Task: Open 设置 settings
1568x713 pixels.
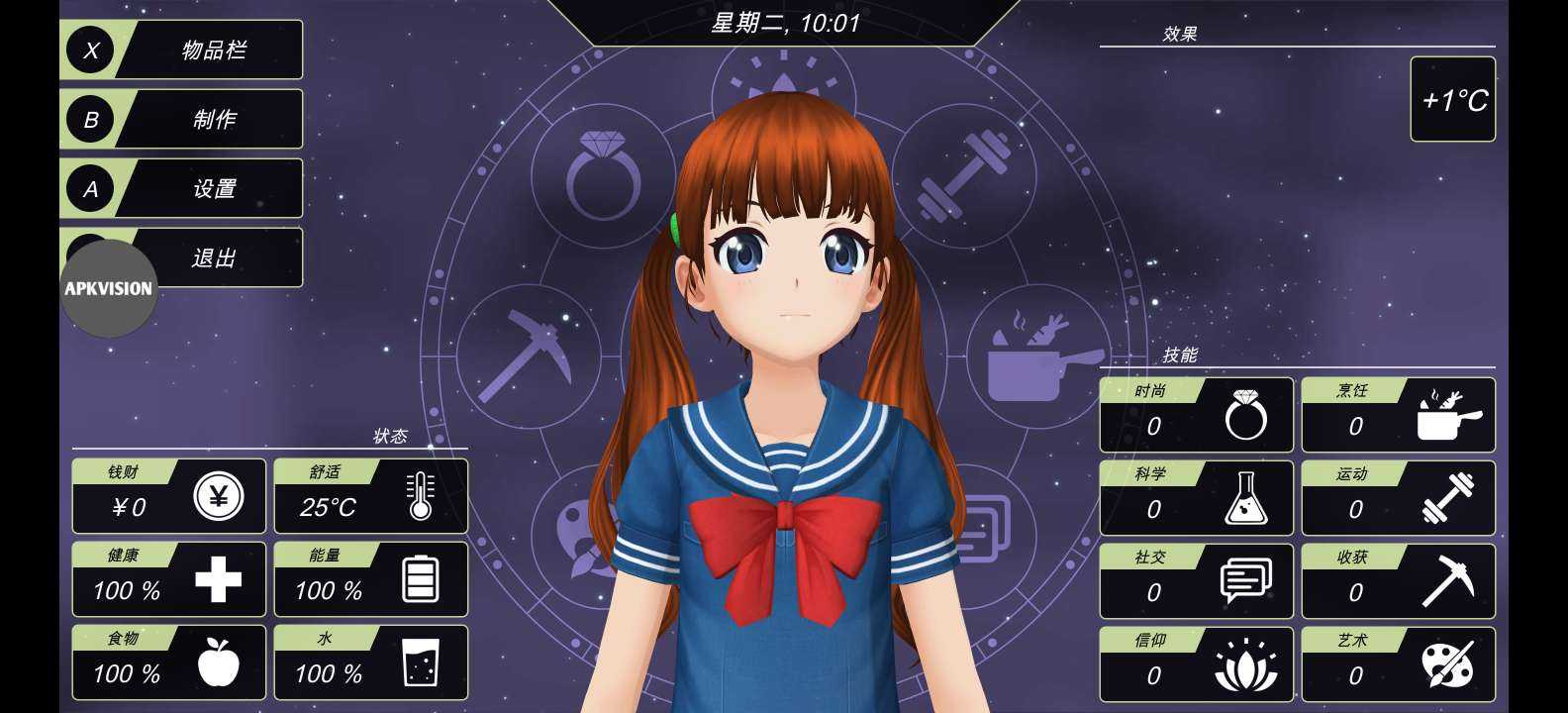Action: coord(213,188)
